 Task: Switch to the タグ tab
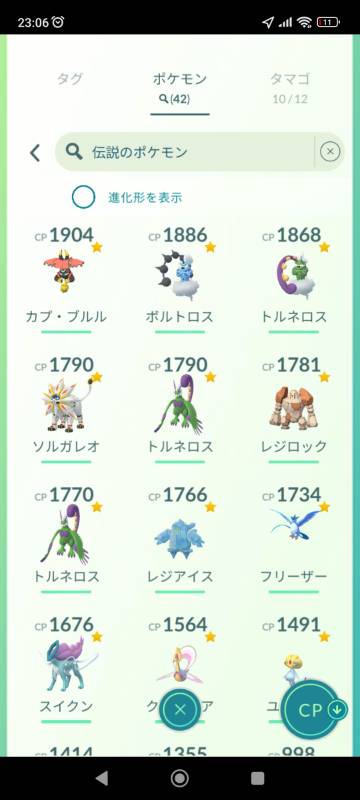click(69, 79)
